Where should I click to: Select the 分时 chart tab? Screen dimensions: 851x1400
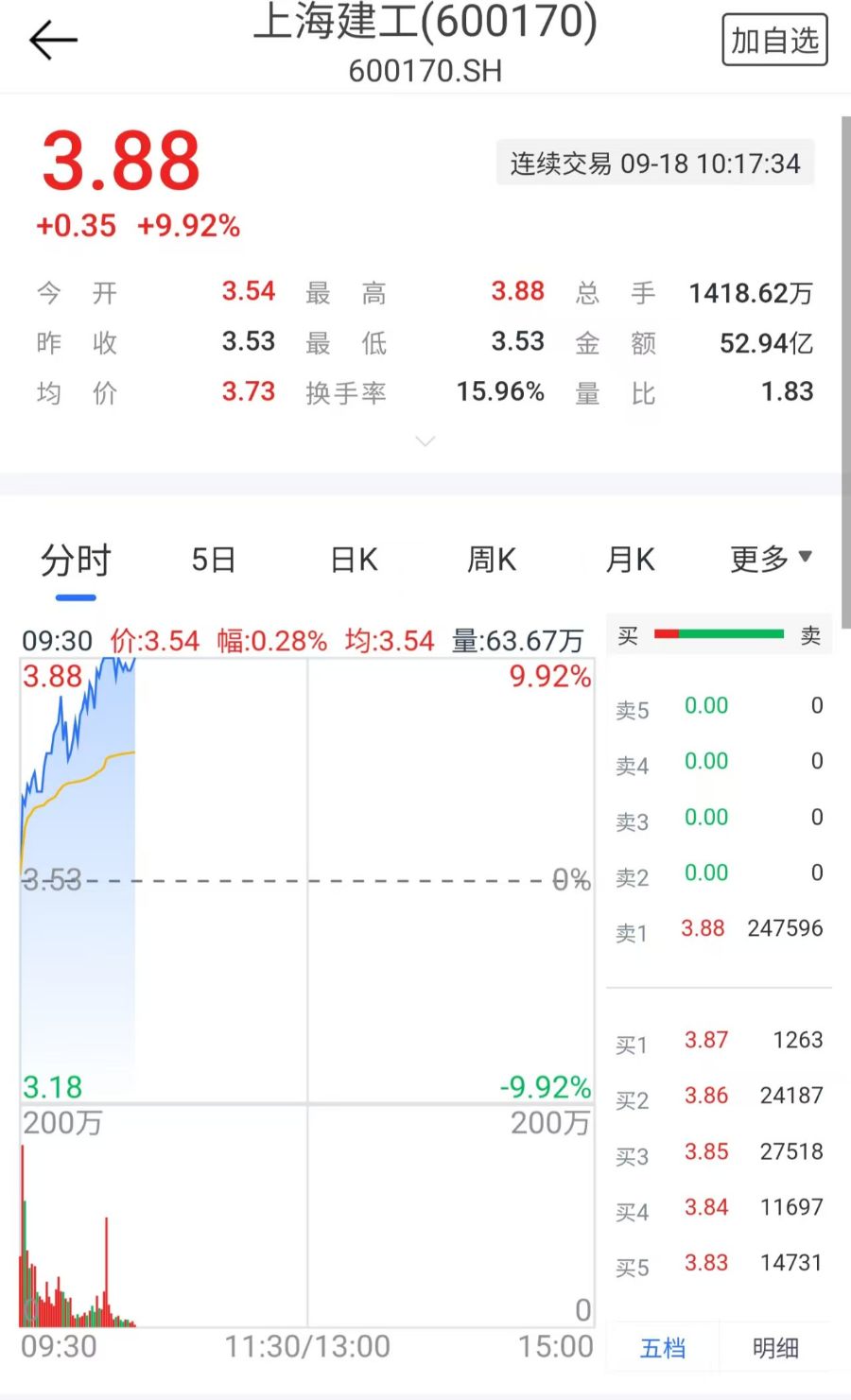pos(76,560)
